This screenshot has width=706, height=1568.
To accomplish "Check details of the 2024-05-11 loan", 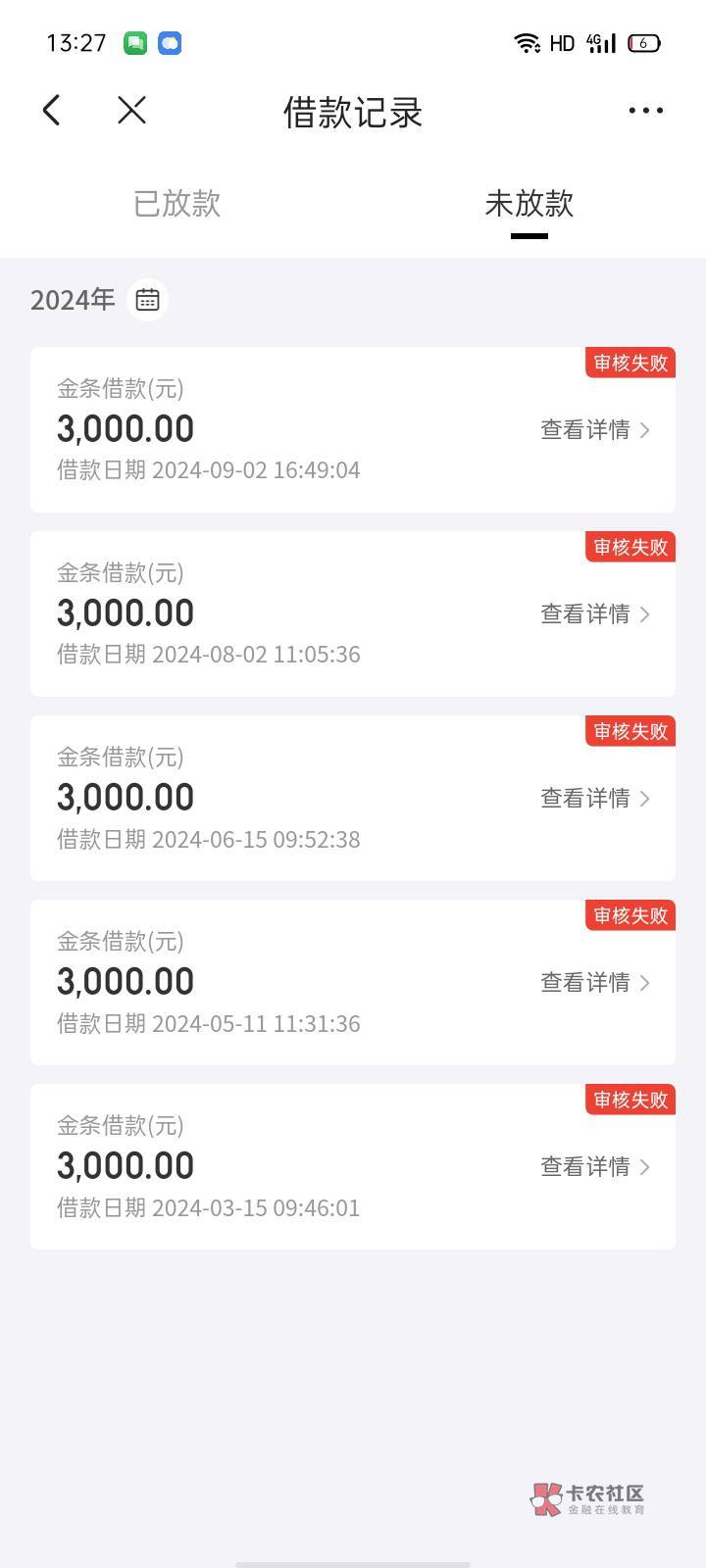I will 594,983.
